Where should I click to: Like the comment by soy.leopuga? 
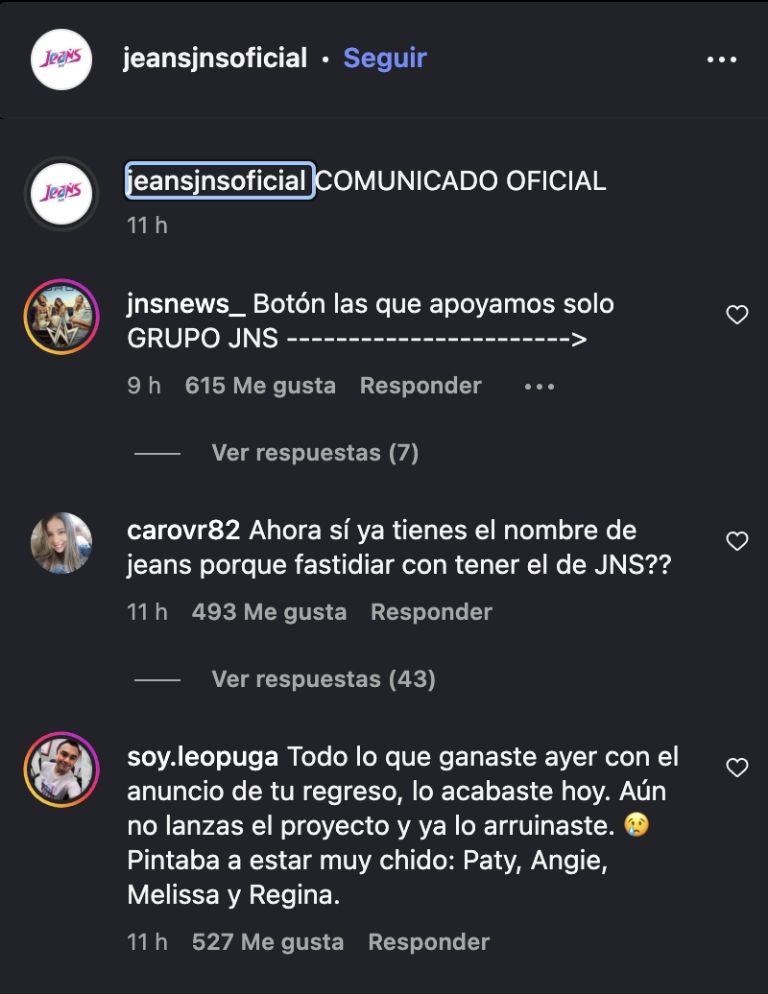point(737,767)
